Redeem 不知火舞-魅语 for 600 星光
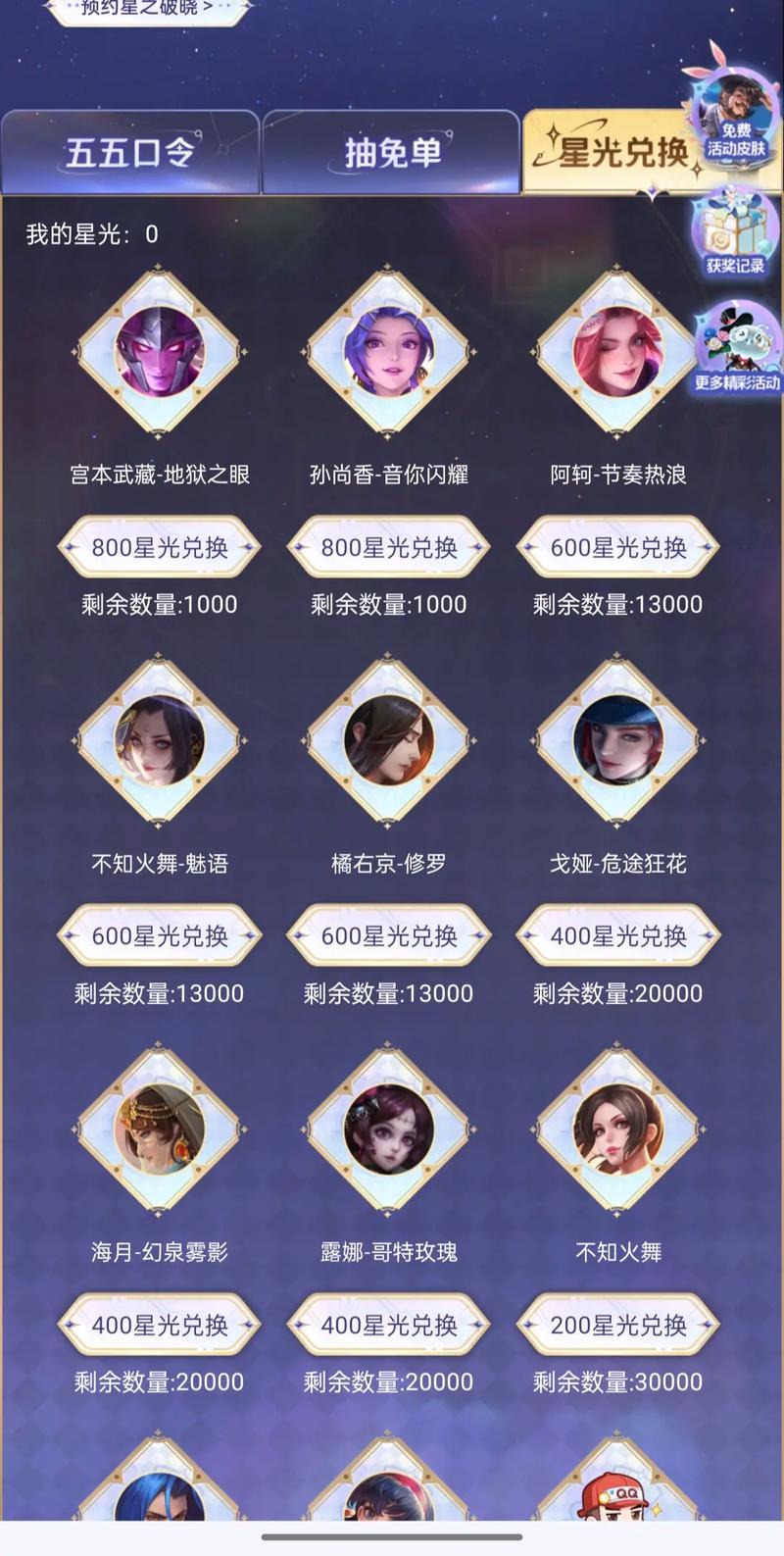The image size is (784, 1556). [160, 936]
